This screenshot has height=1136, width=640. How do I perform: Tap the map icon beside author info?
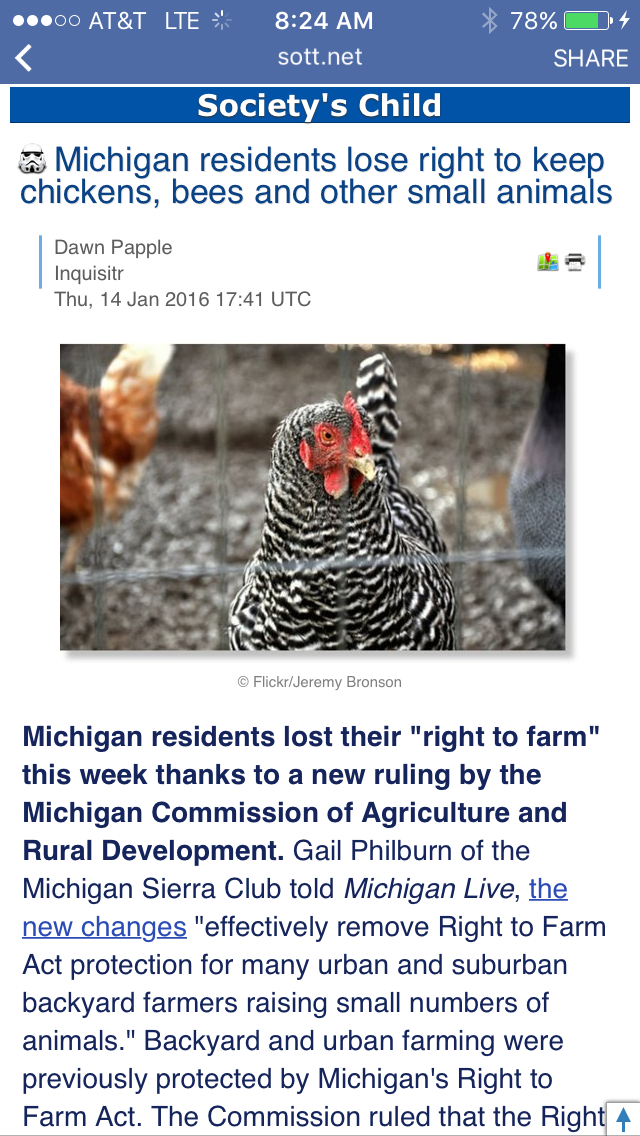pos(547,262)
